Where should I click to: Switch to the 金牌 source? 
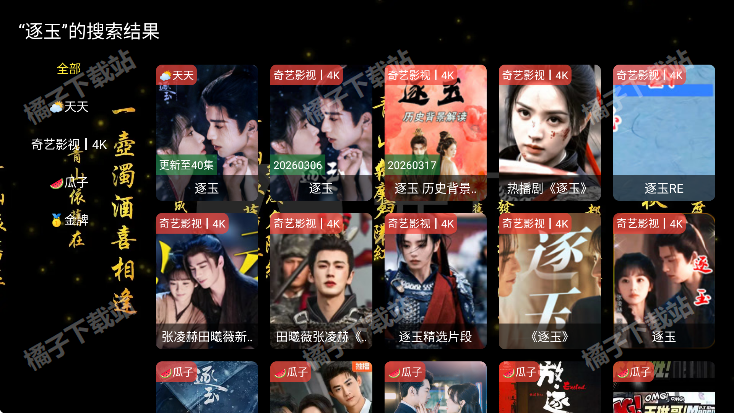pyautogui.click(x=69, y=219)
